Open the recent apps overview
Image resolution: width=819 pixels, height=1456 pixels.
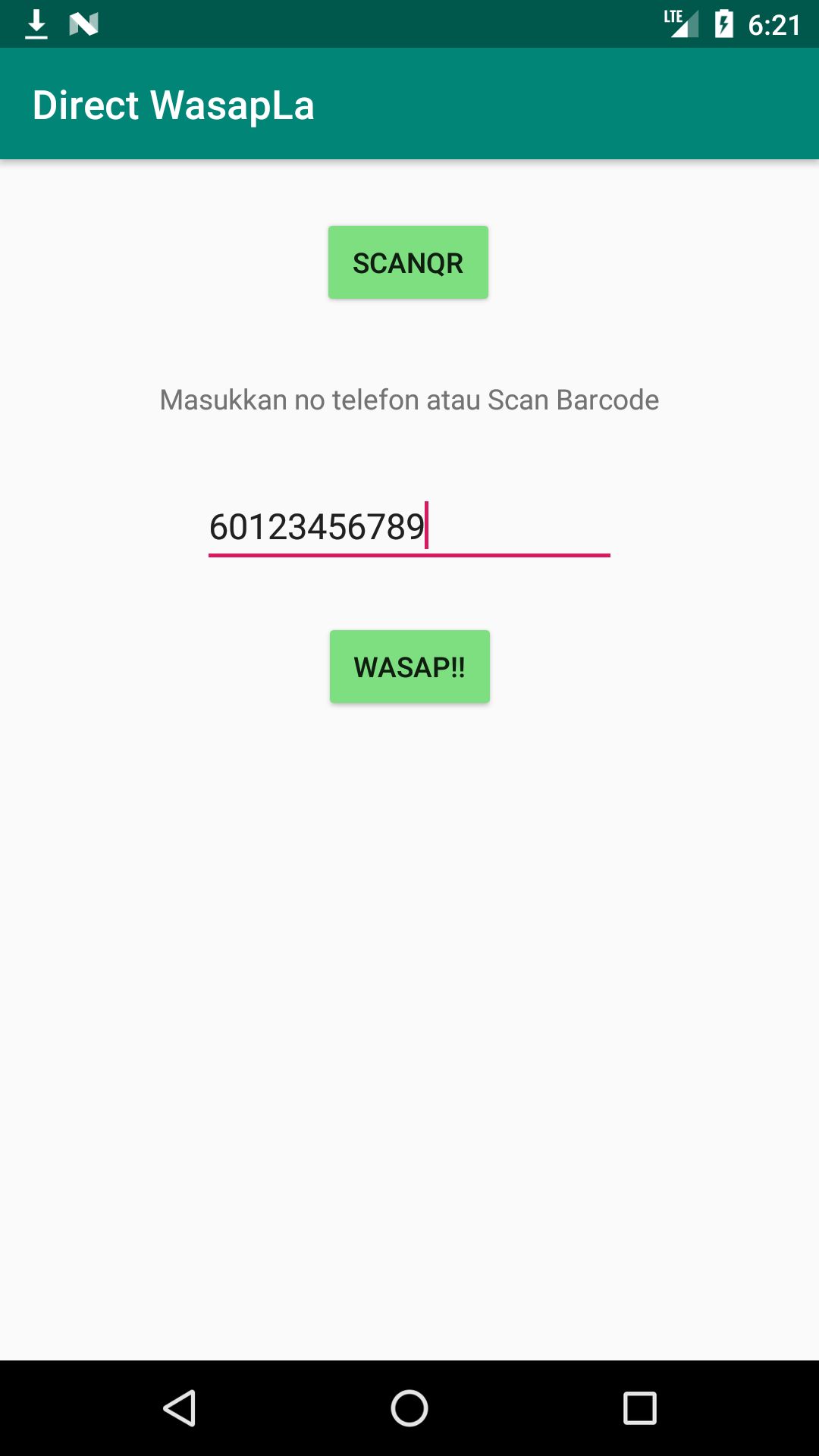[x=639, y=1408]
